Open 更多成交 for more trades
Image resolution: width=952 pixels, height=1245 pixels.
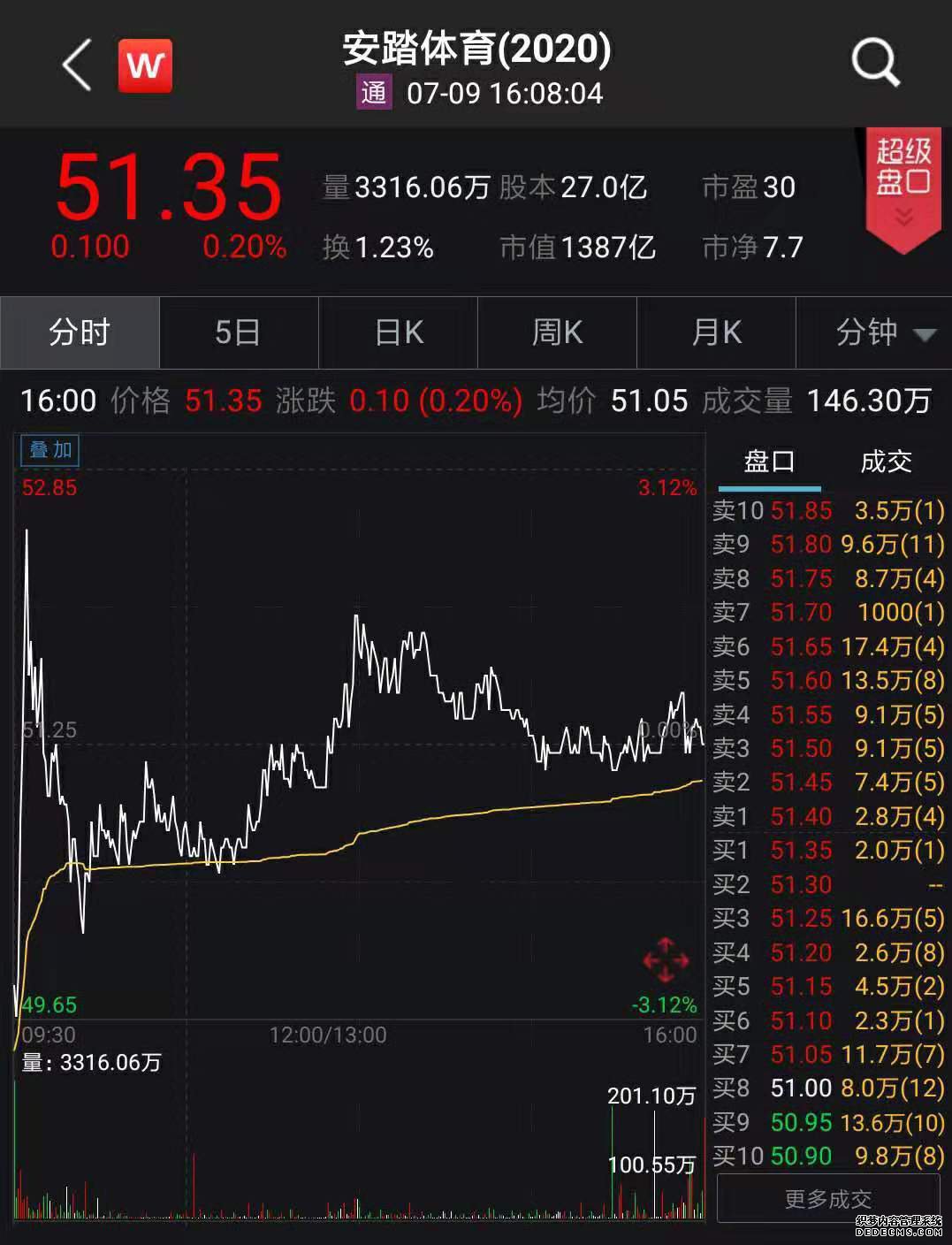click(x=828, y=1199)
